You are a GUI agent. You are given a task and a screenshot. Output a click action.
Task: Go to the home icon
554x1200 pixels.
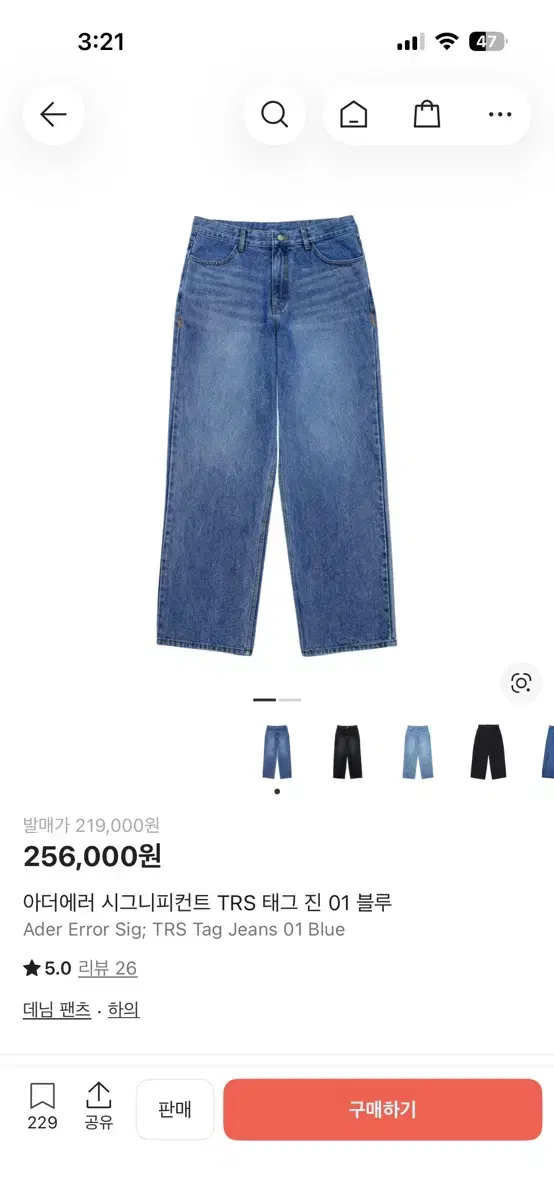(x=353, y=114)
